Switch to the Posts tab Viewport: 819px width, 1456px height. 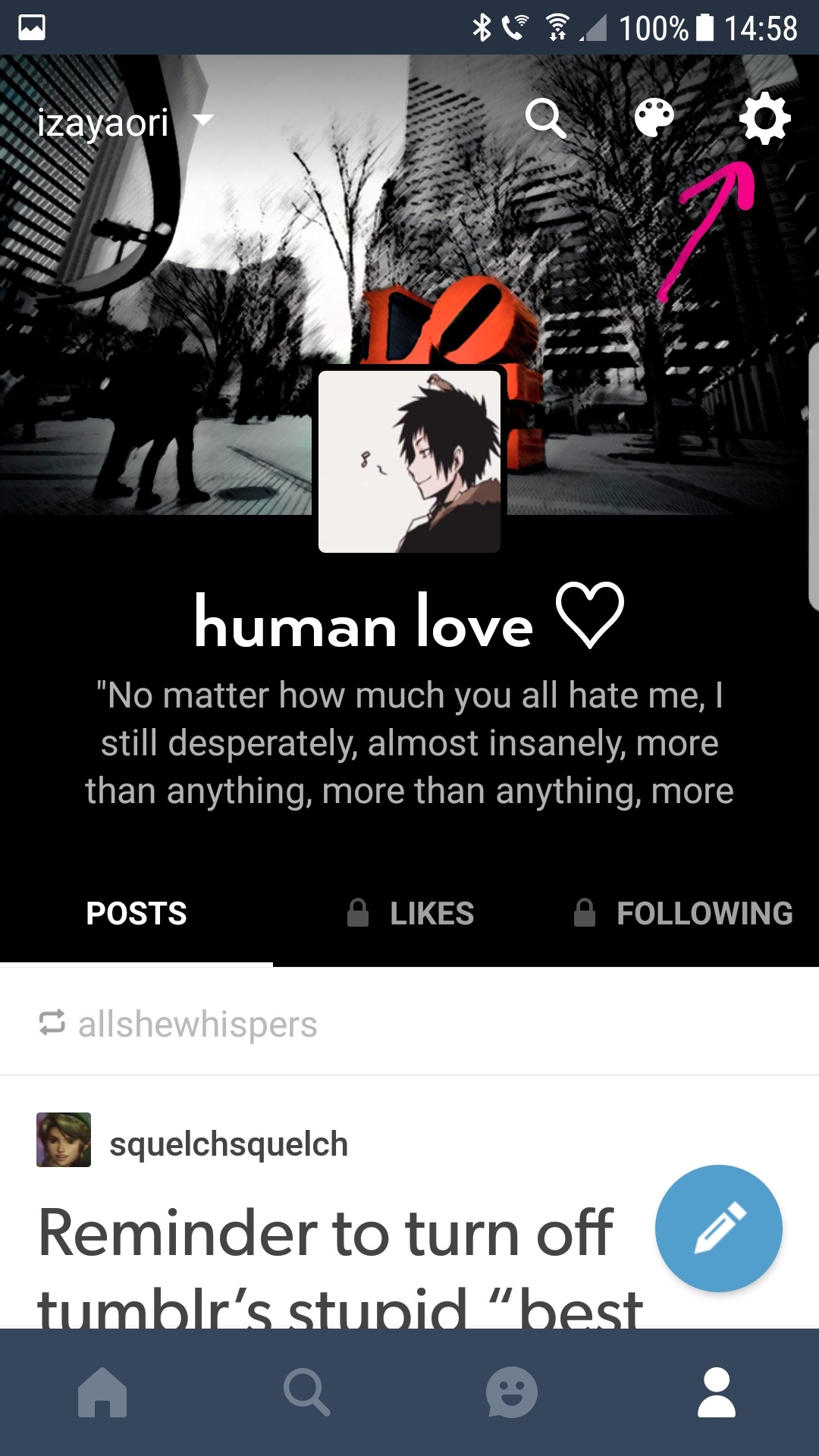tap(136, 913)
